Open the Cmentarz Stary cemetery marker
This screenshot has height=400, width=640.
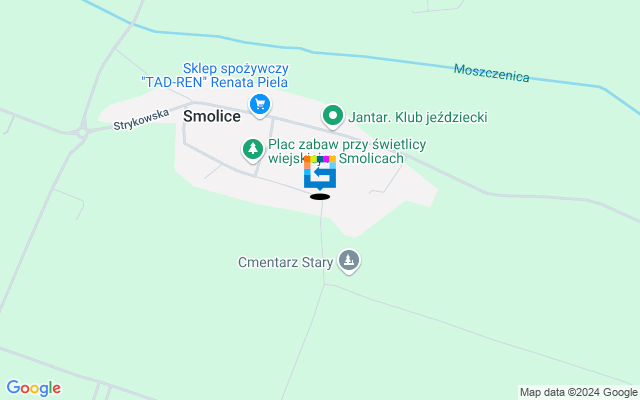tap(349, 262)
